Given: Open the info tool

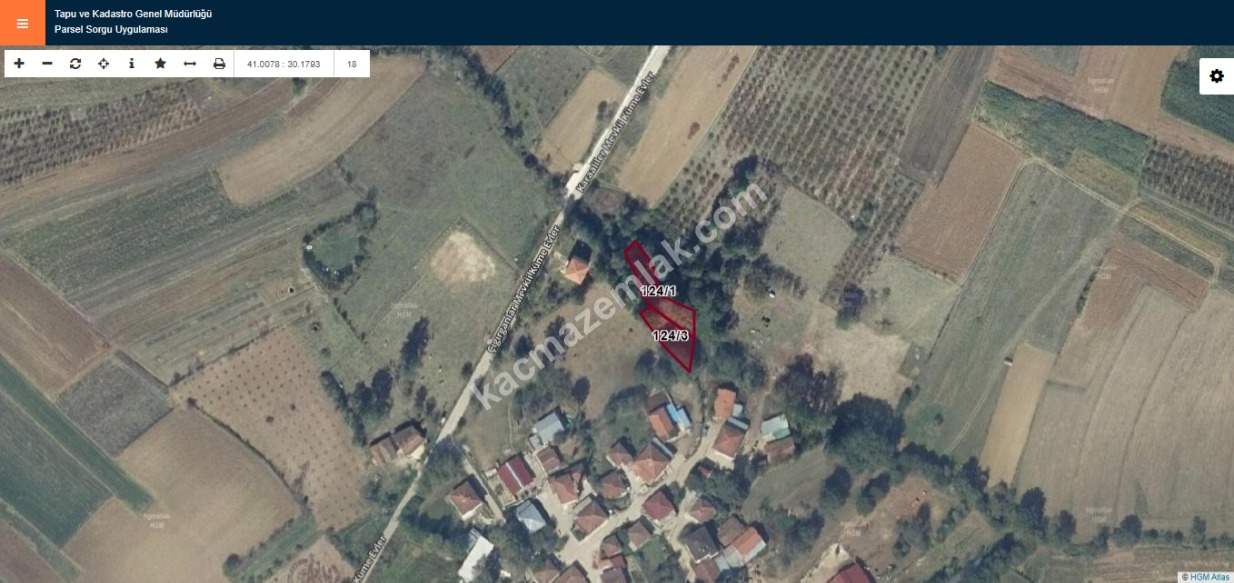Looking at the screenshot, I should [131, 63].
